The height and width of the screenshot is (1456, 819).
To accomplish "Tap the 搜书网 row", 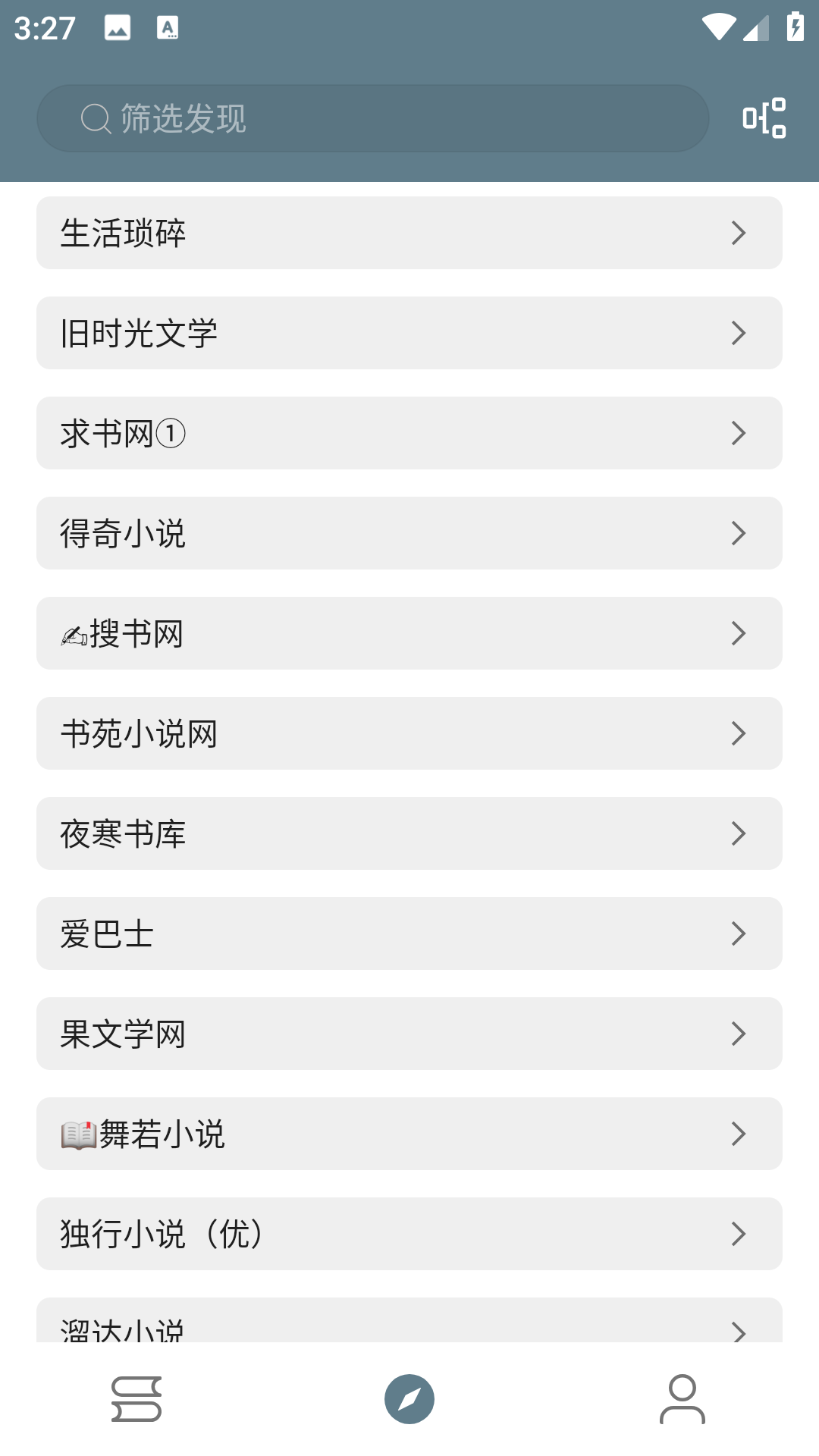I will pyautogui.click(x=409, y=633).
